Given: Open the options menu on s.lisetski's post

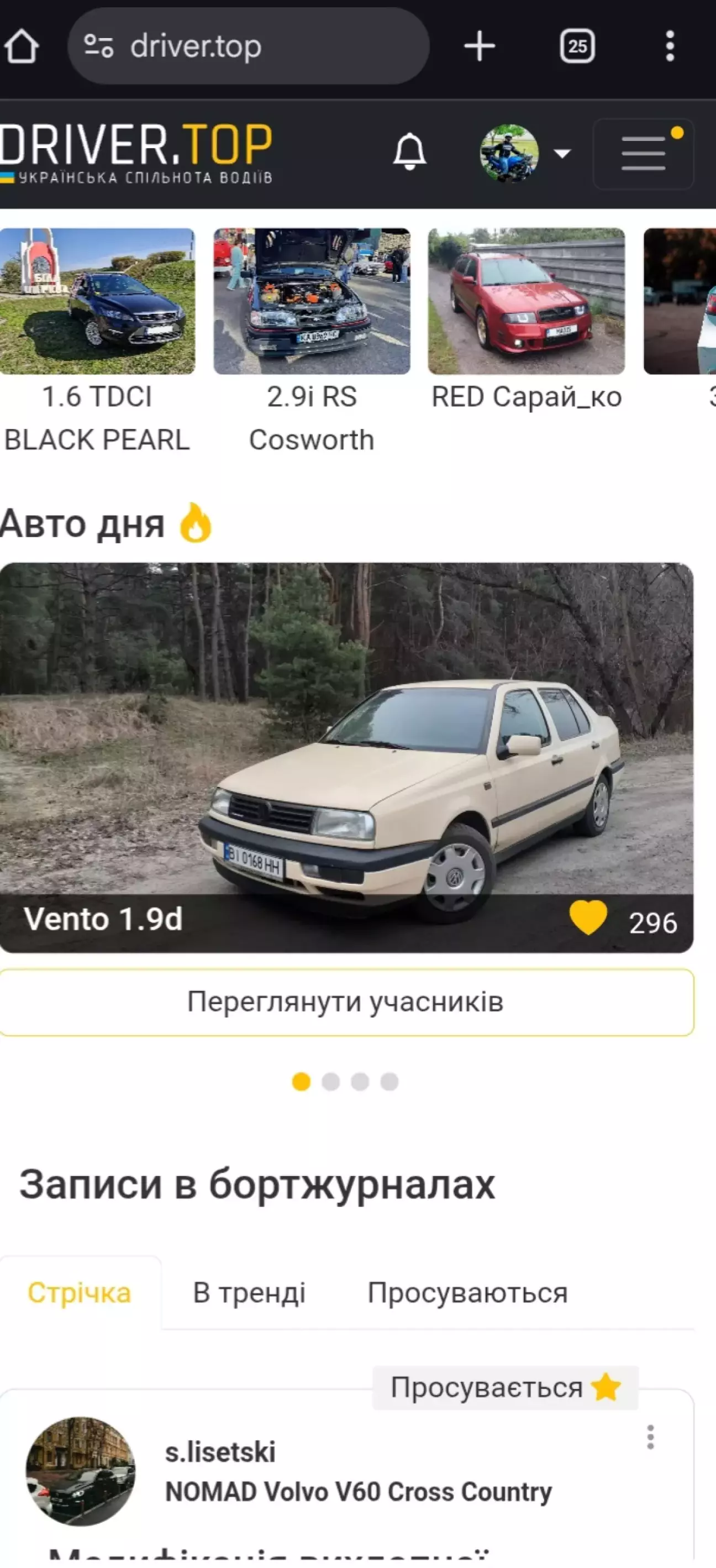Looking at the screenshot, I should coord(650,1438).
